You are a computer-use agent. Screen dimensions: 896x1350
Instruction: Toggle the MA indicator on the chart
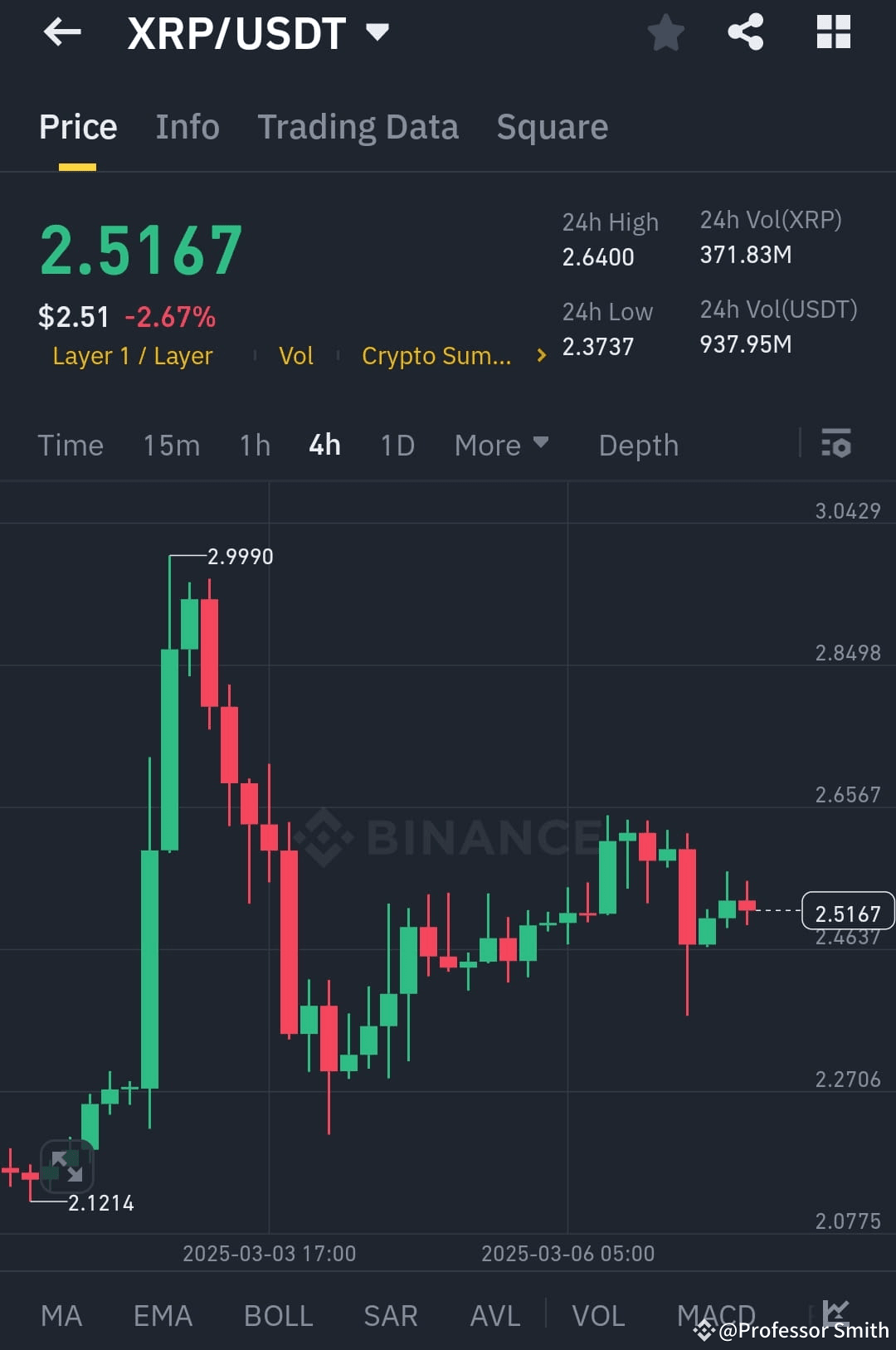click(61, 1315)
